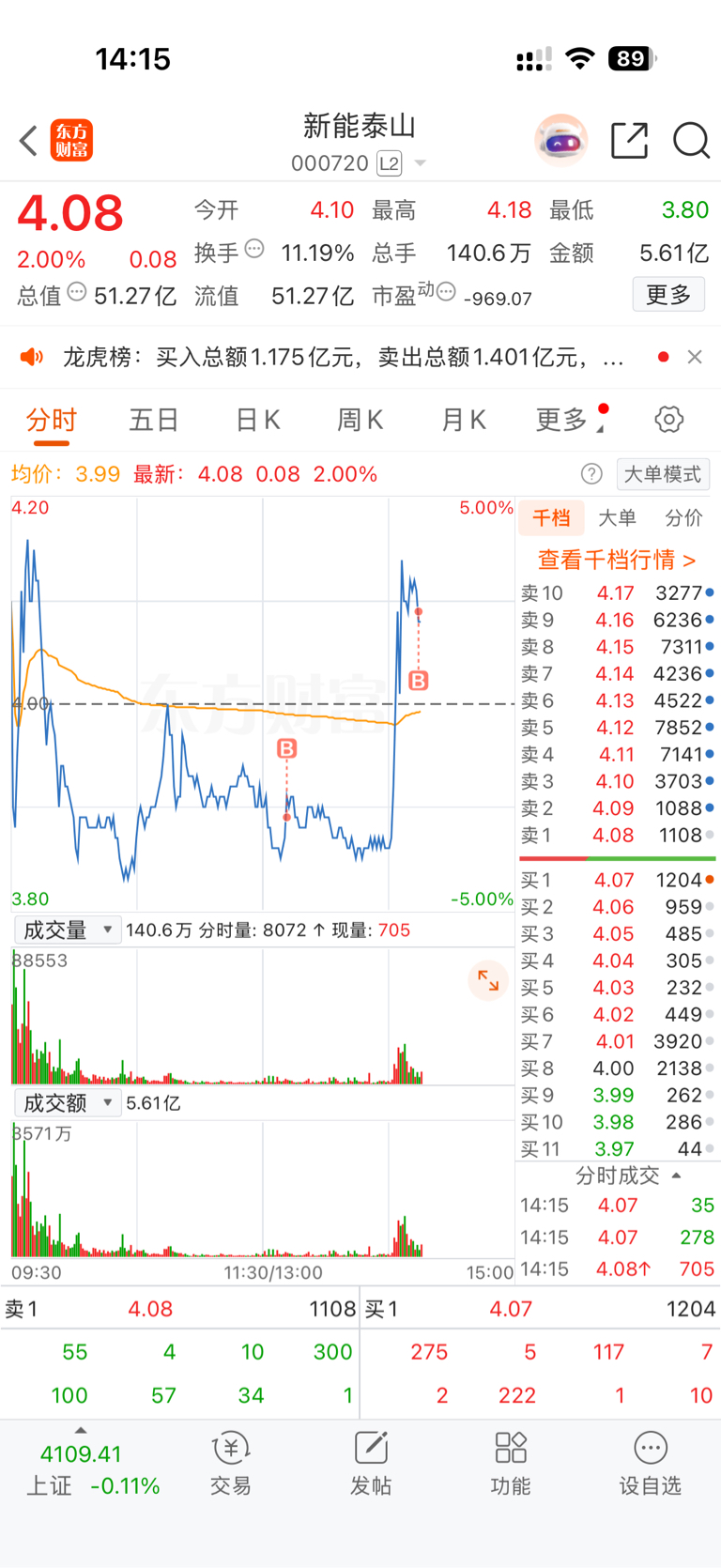Mute the 龙虎榜 announcement speaker
Image resolution: width=721 pixels, height=1568 pixels.
coord(32,357)
